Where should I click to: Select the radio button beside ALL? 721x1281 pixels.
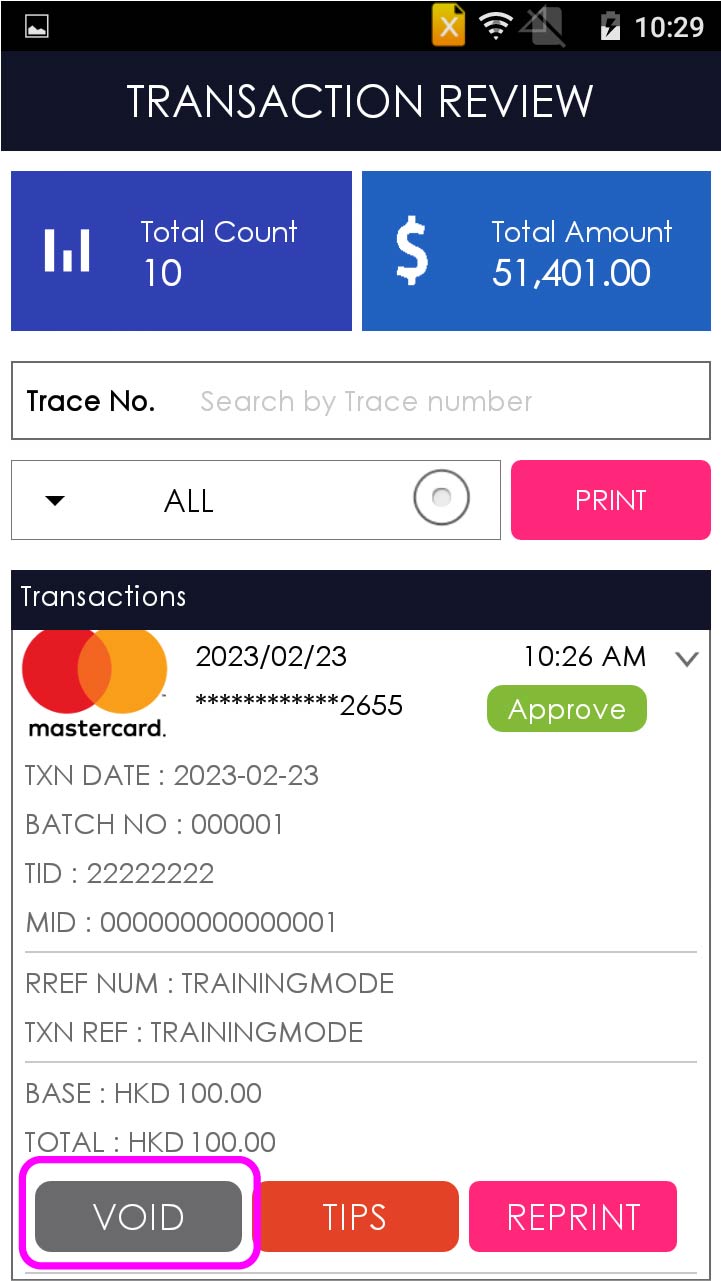coord(441,498)
